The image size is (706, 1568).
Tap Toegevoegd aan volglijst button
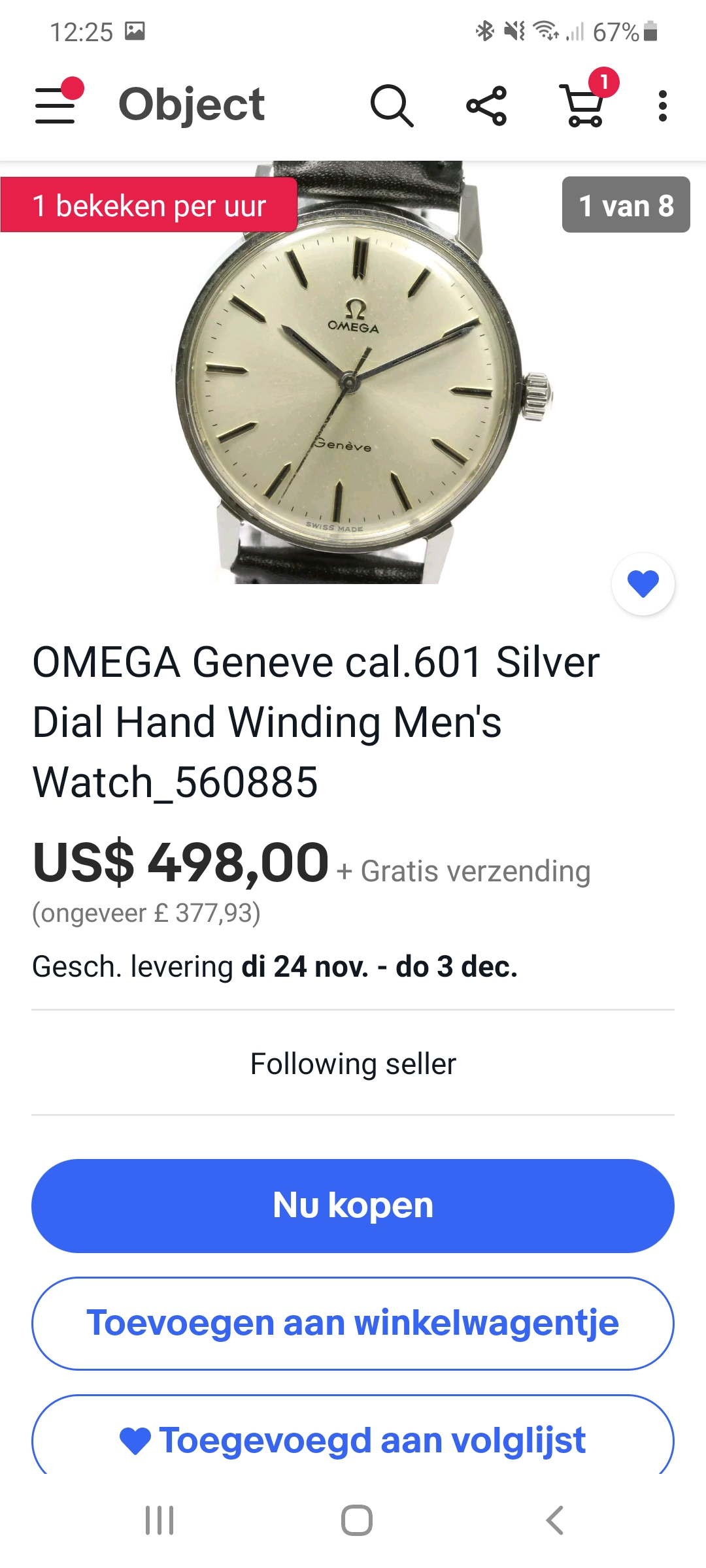pos(353,1439)
